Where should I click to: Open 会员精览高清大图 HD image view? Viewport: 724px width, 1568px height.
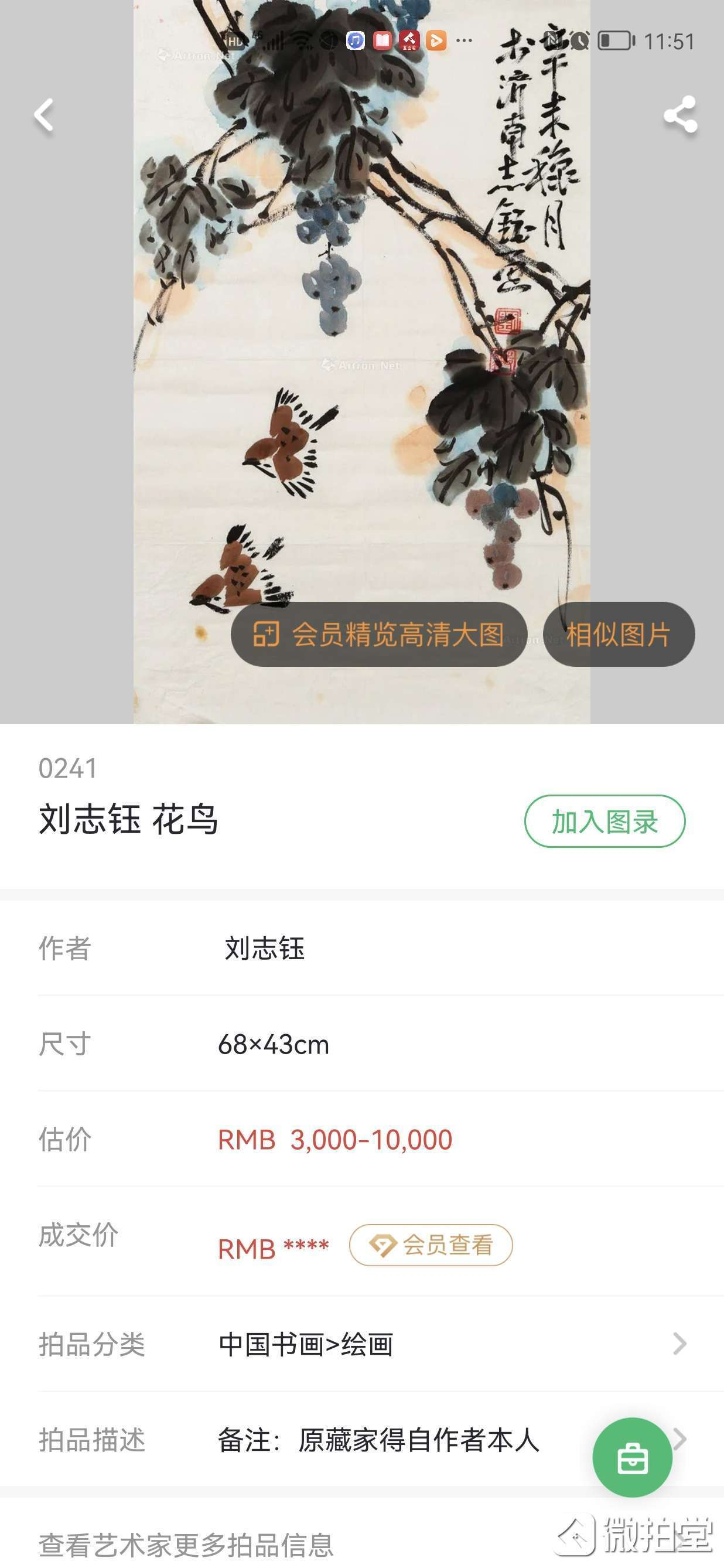click(378, 633)
